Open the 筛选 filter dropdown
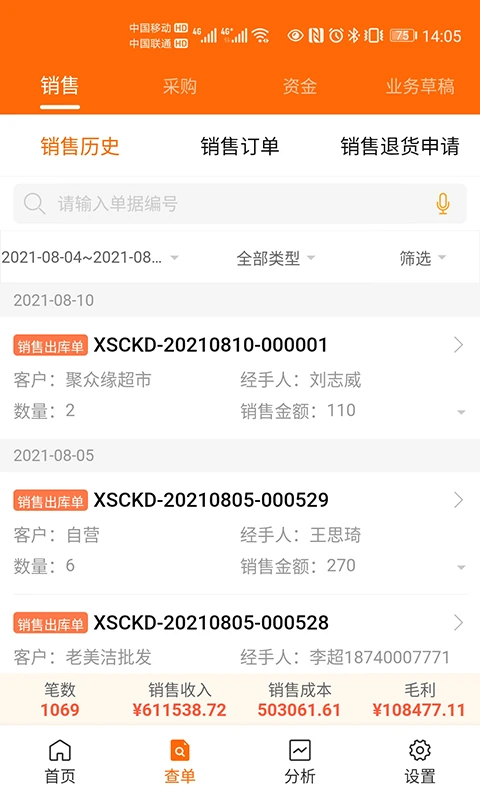 coord(422,258)
